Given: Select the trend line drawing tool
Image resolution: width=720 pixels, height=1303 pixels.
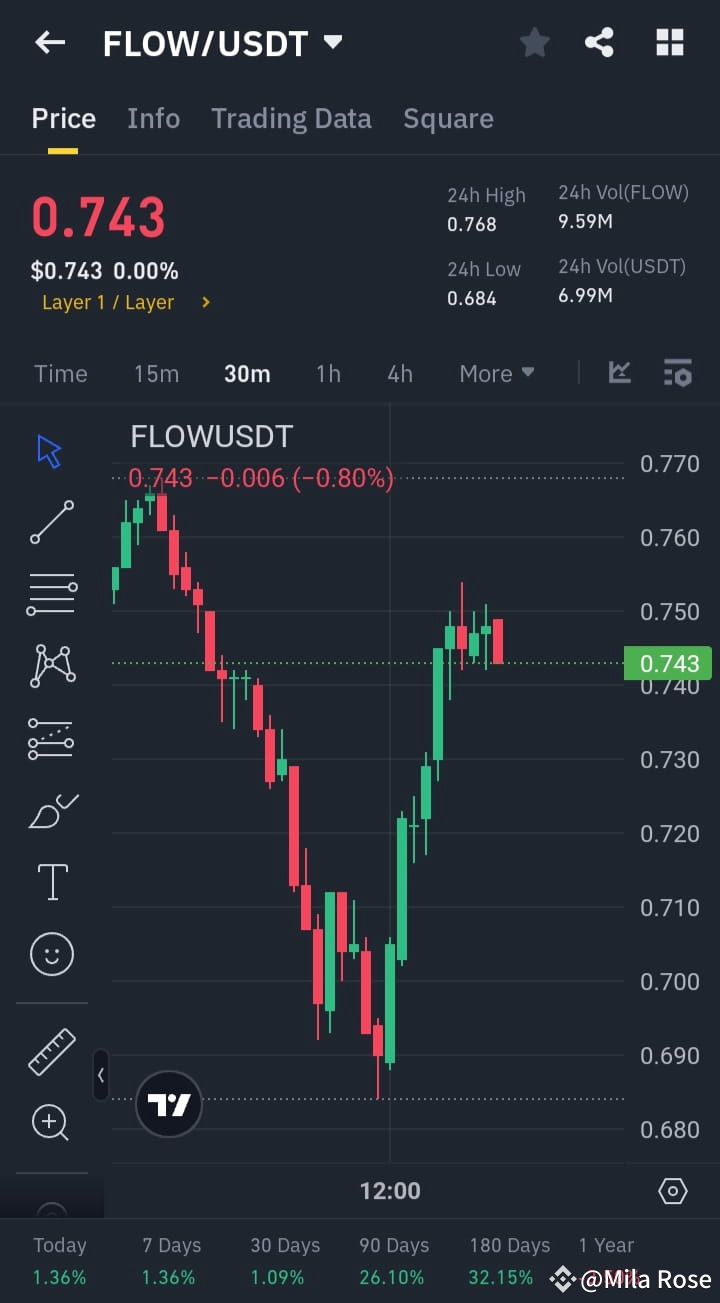Looking at the screenshot, I should [50, 522].
